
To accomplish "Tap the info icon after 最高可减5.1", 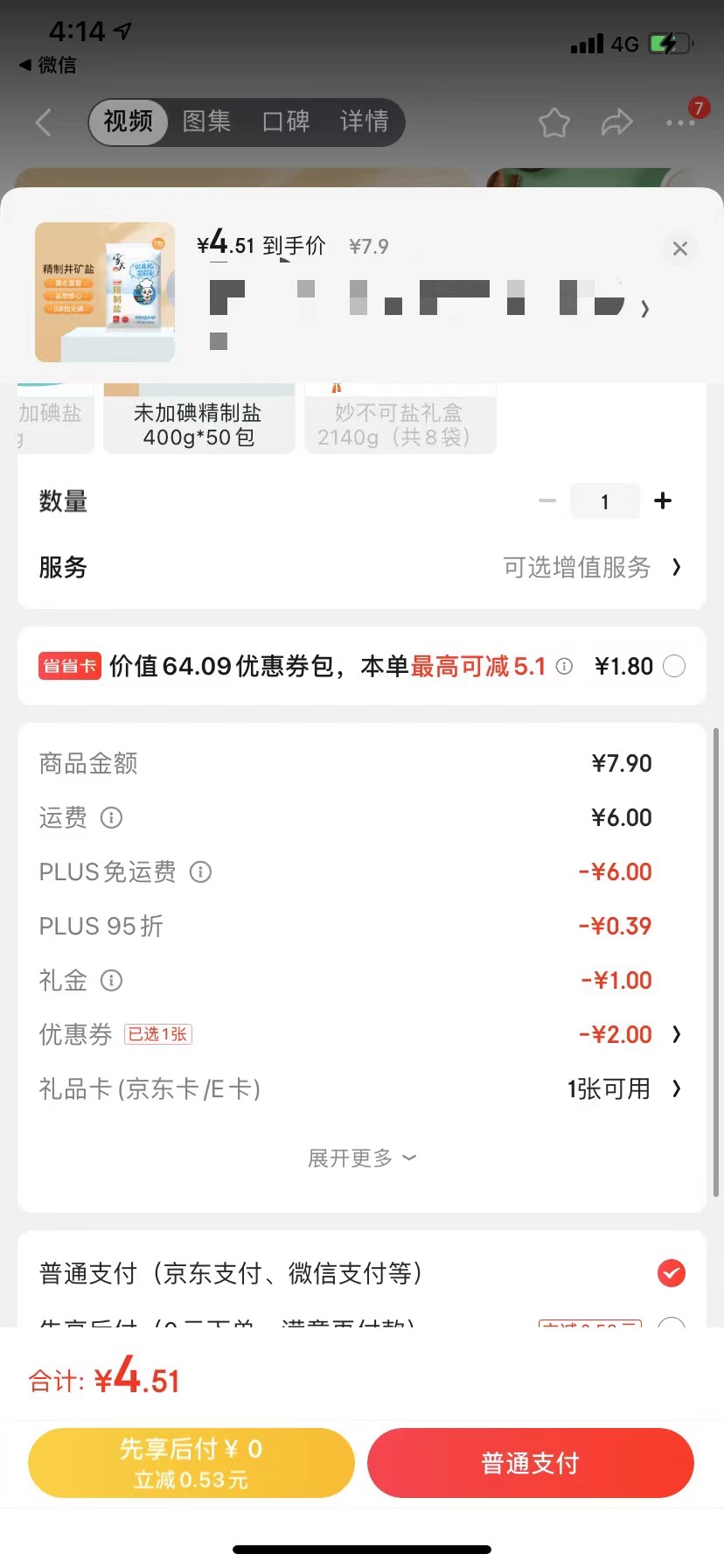I will coord(564,666).
